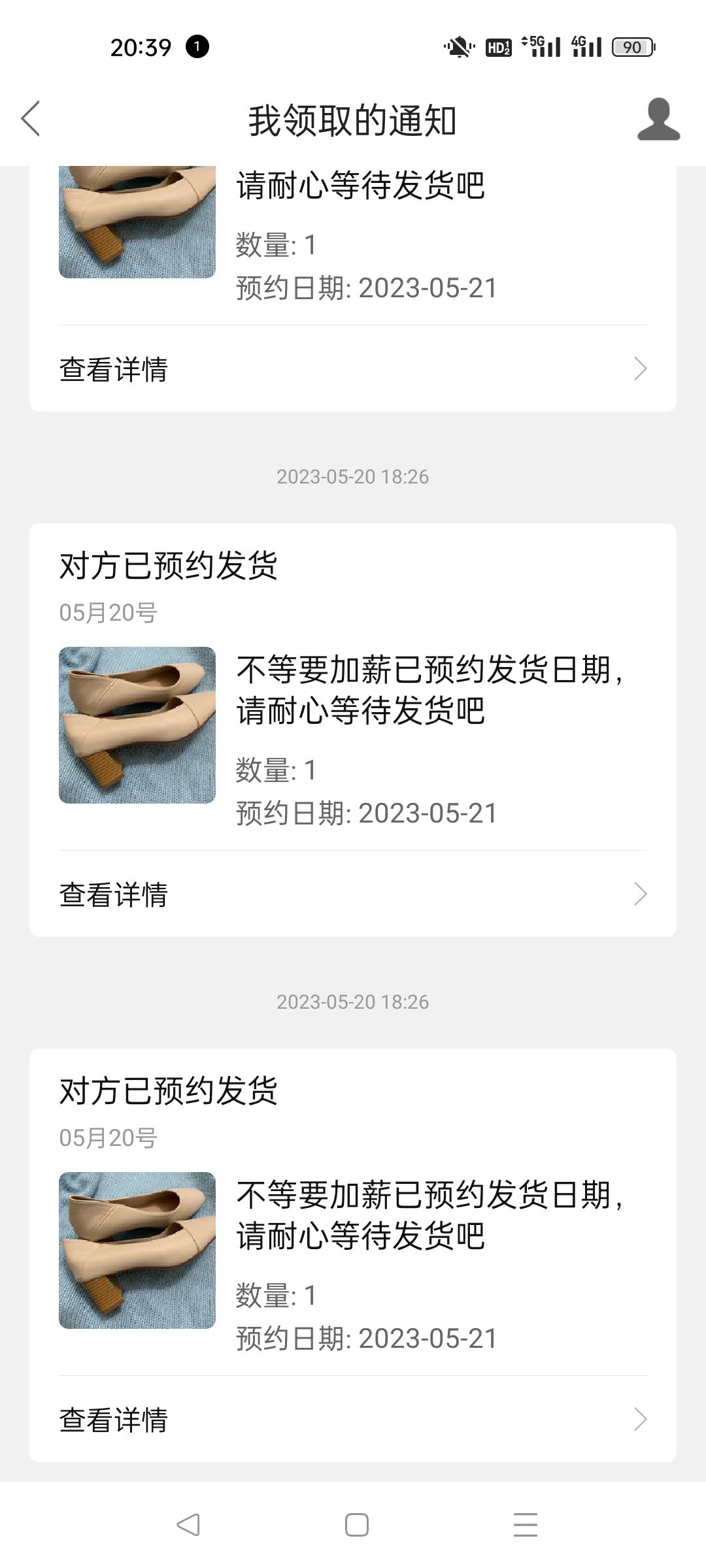The height and width of the screenshot is (1568, 706).
Task: Open 查看详情 on the last notification card
Action: 353,1420
